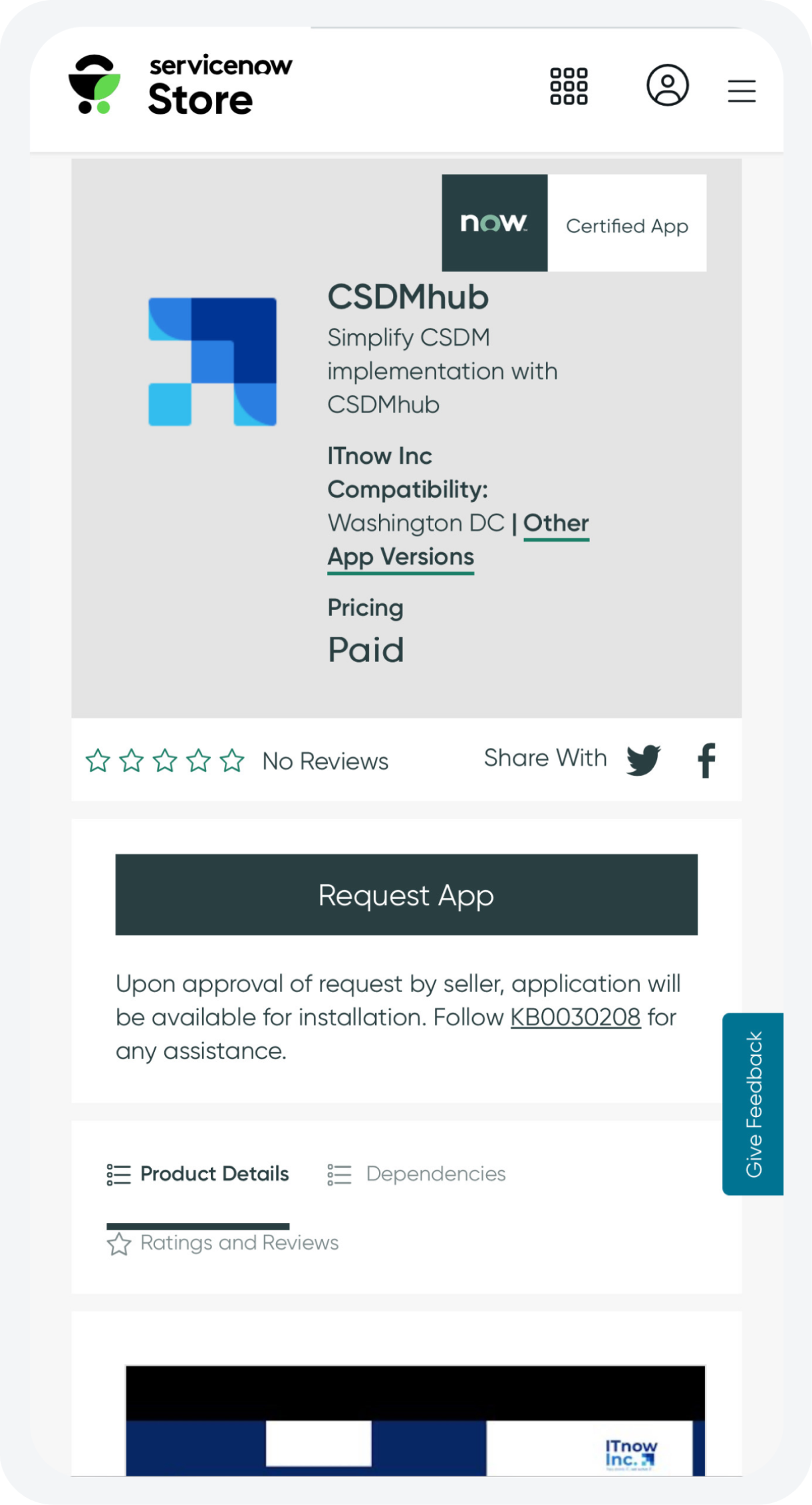This screenshot has width=812, height=1505.
Task: Open the apps grid menu
Action: point(569,86)
